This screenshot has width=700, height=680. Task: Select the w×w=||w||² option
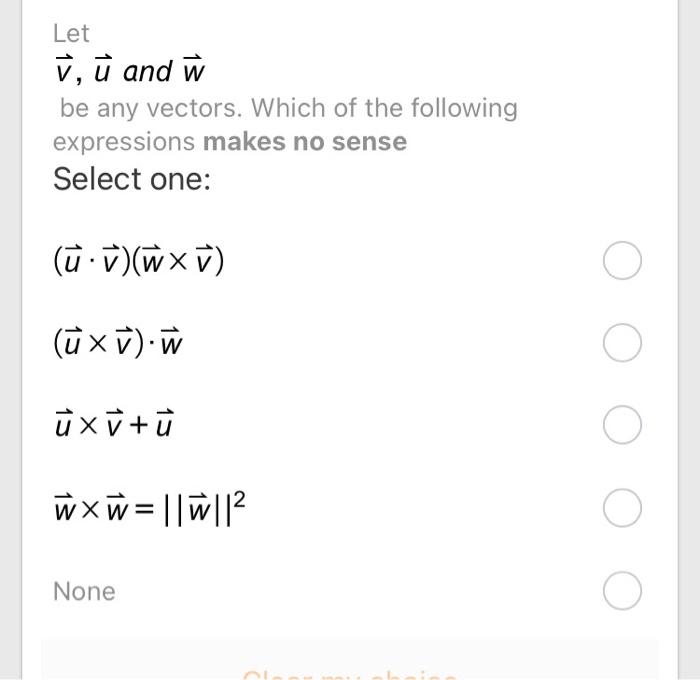(622, 508)
